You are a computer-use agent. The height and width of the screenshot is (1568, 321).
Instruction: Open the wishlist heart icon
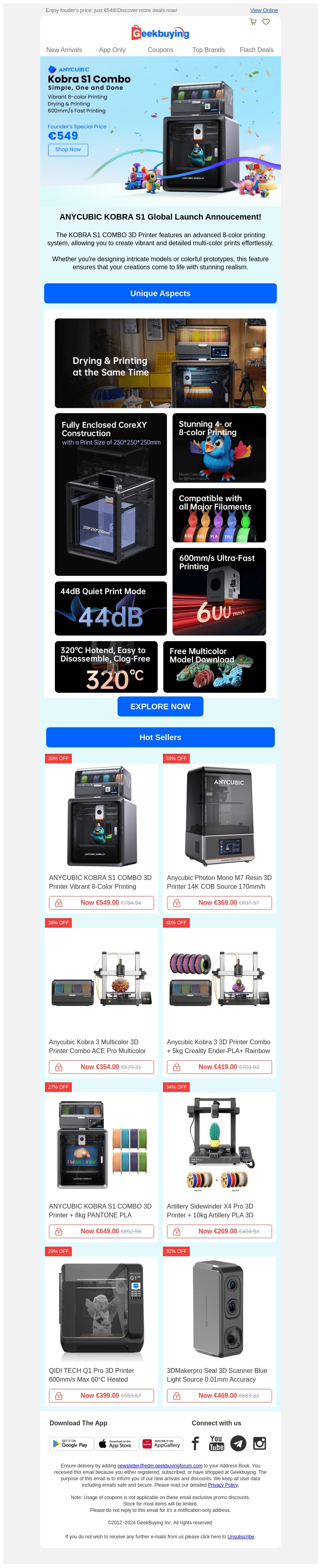pyautogui.click(x=266, y=22)
